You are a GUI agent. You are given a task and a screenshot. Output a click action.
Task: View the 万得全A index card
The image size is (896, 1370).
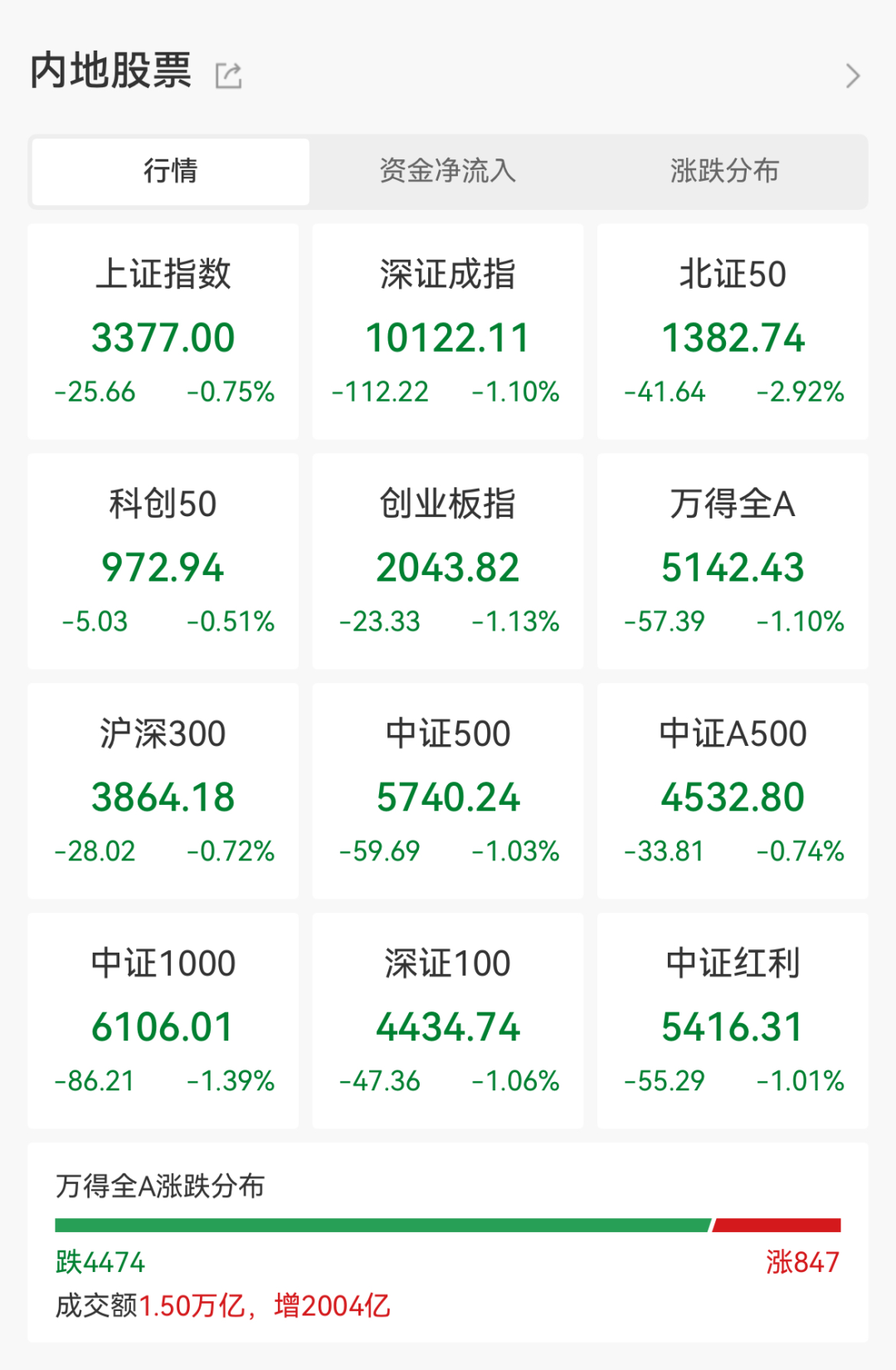[733, 562]
